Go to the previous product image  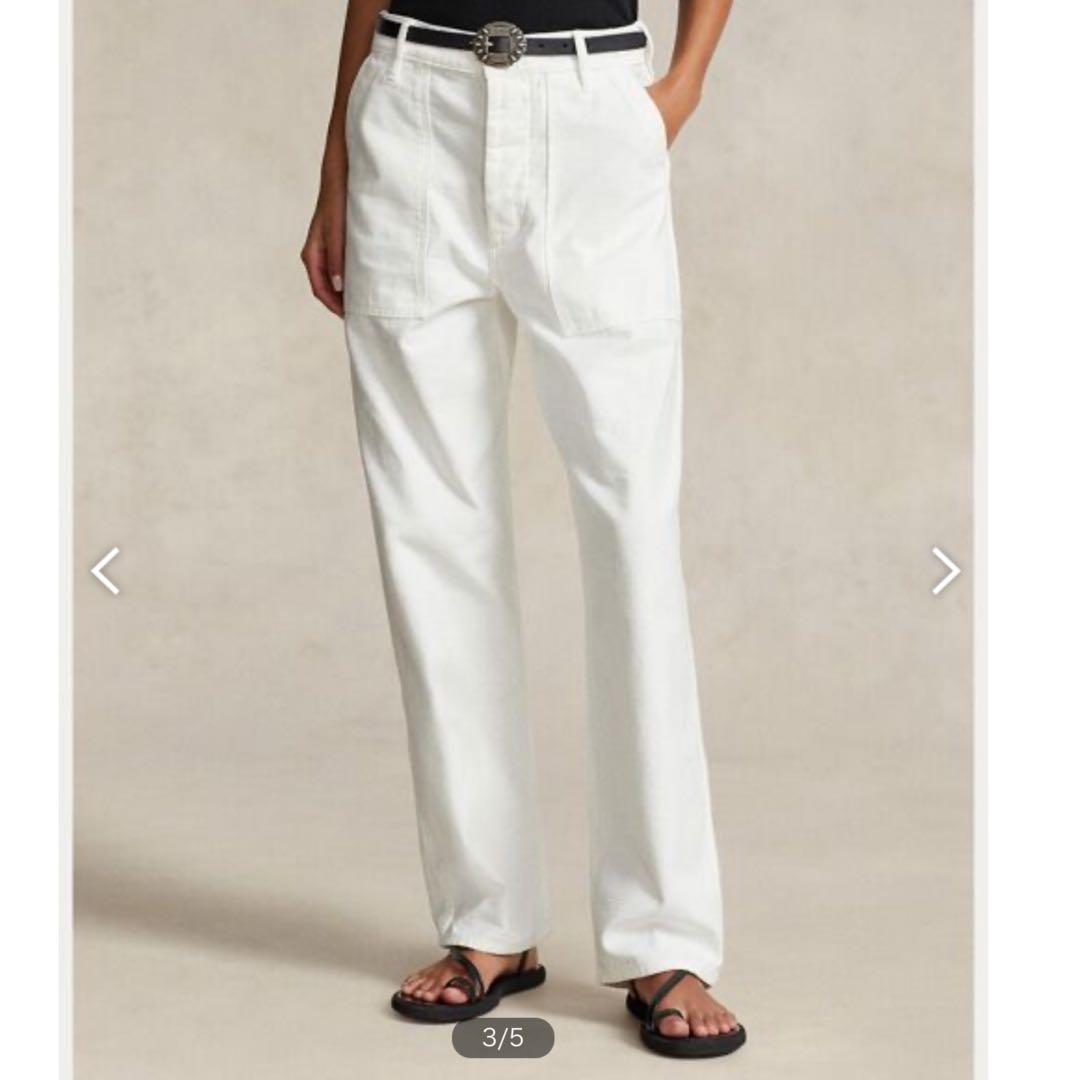point(105,571)
